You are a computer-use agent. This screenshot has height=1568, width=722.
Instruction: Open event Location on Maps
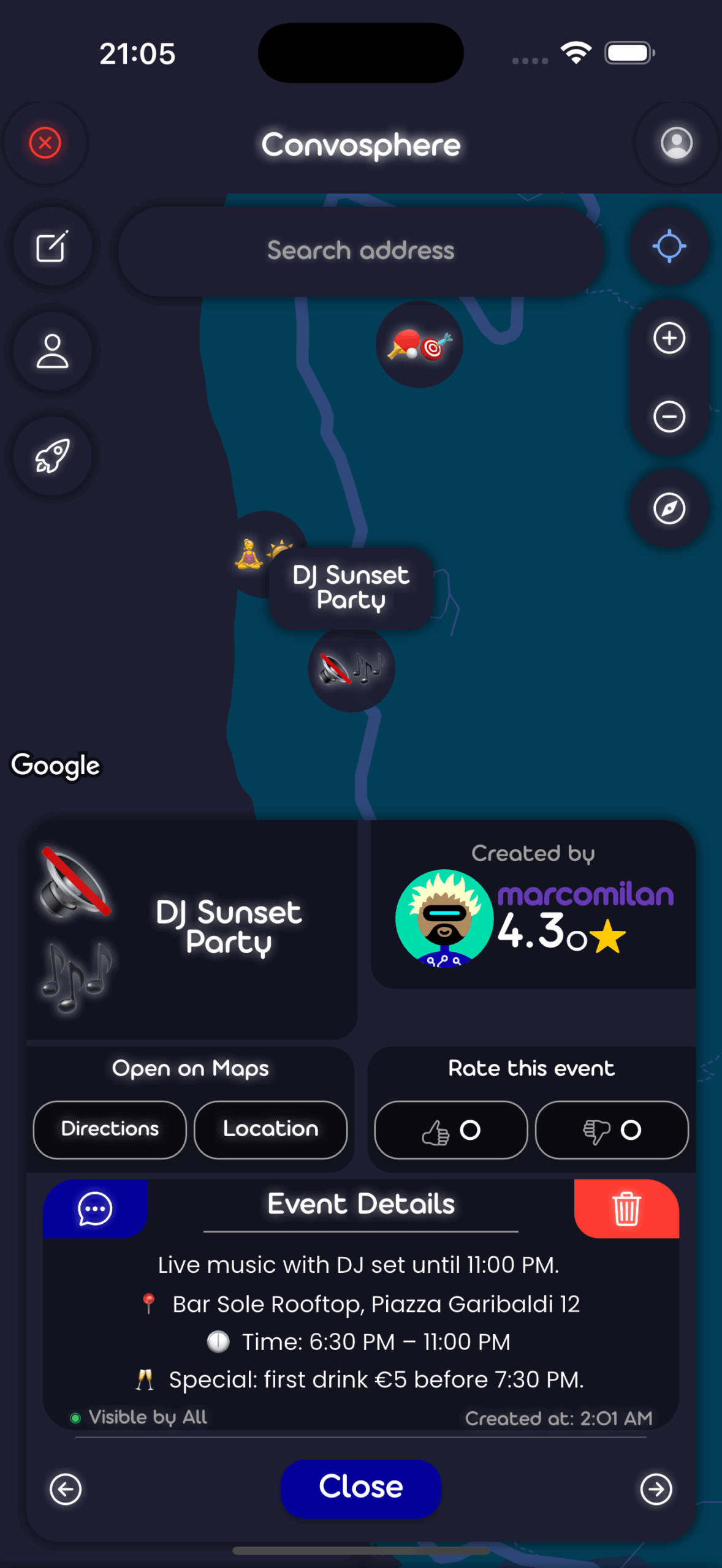point(270,1129)
